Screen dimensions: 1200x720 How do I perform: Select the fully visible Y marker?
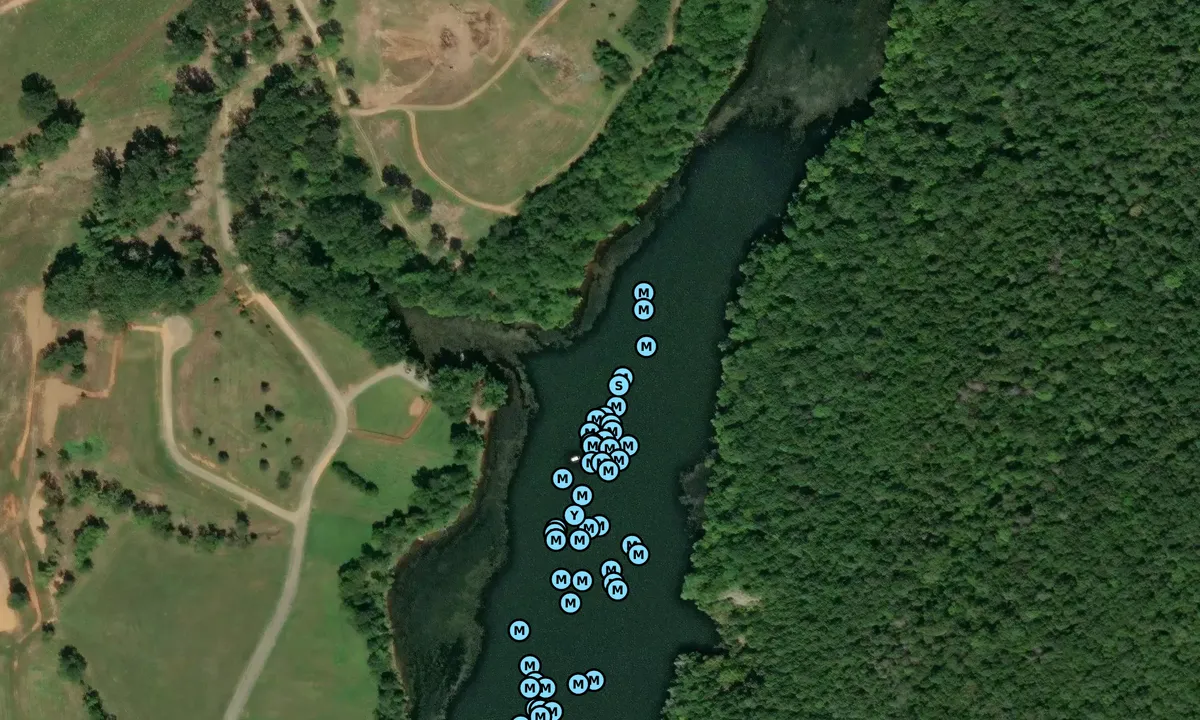(x=573, y=515)
